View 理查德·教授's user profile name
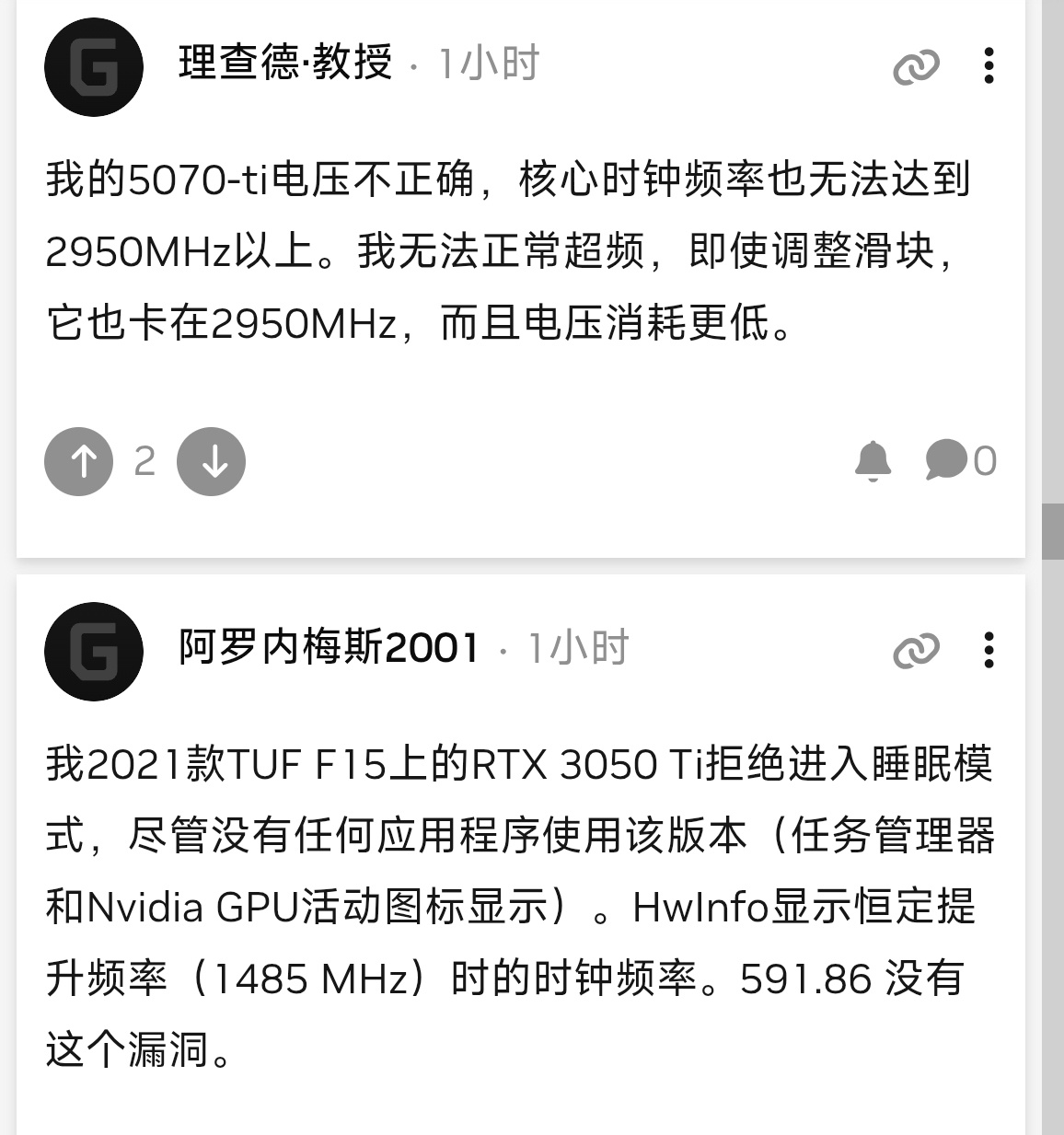Image resolution: width=1064 pixels, height=1135 pixels. click(x=286, y=64)
